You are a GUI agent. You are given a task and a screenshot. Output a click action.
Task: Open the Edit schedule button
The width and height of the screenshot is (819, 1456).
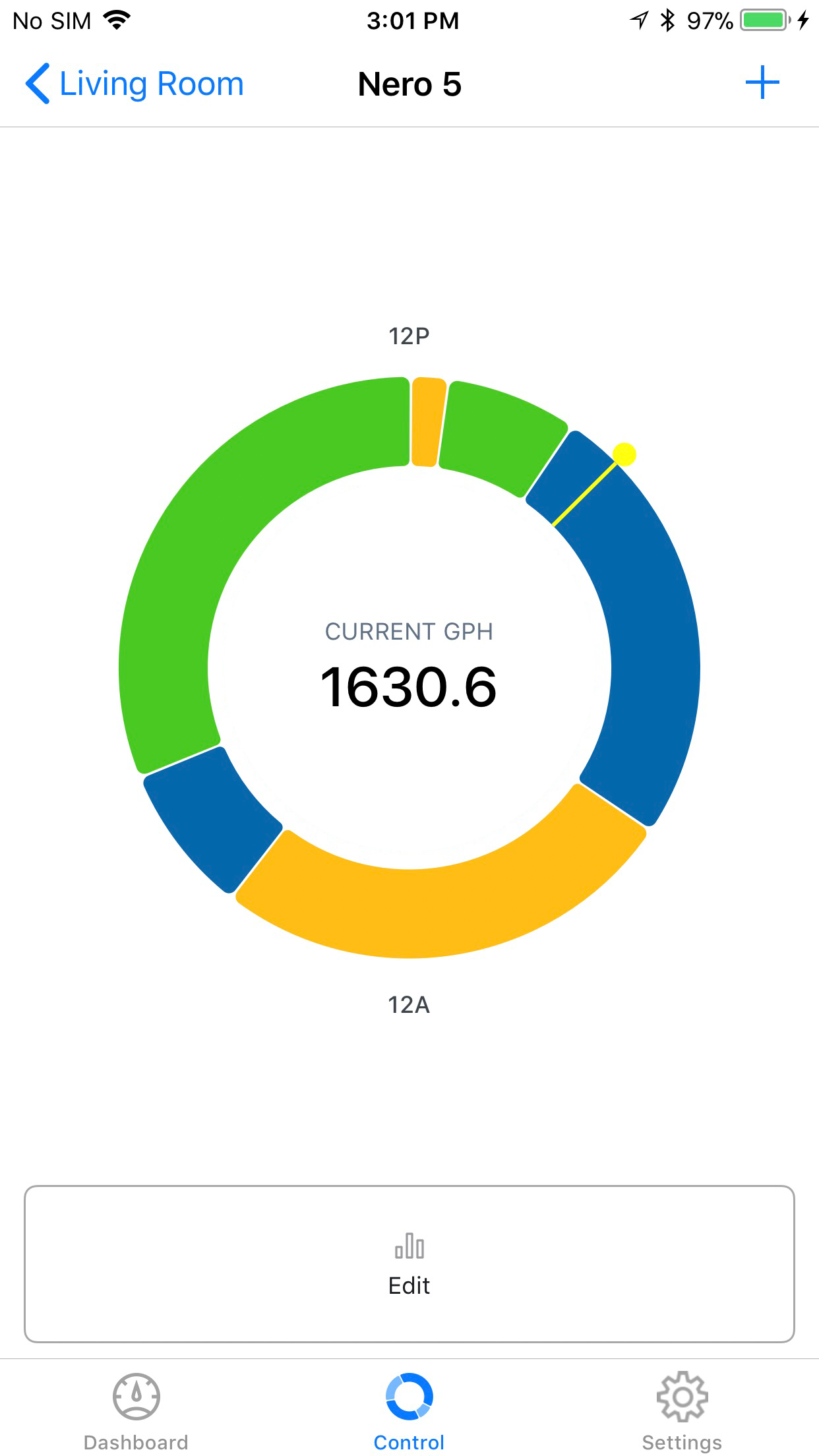pos(409,1263)
